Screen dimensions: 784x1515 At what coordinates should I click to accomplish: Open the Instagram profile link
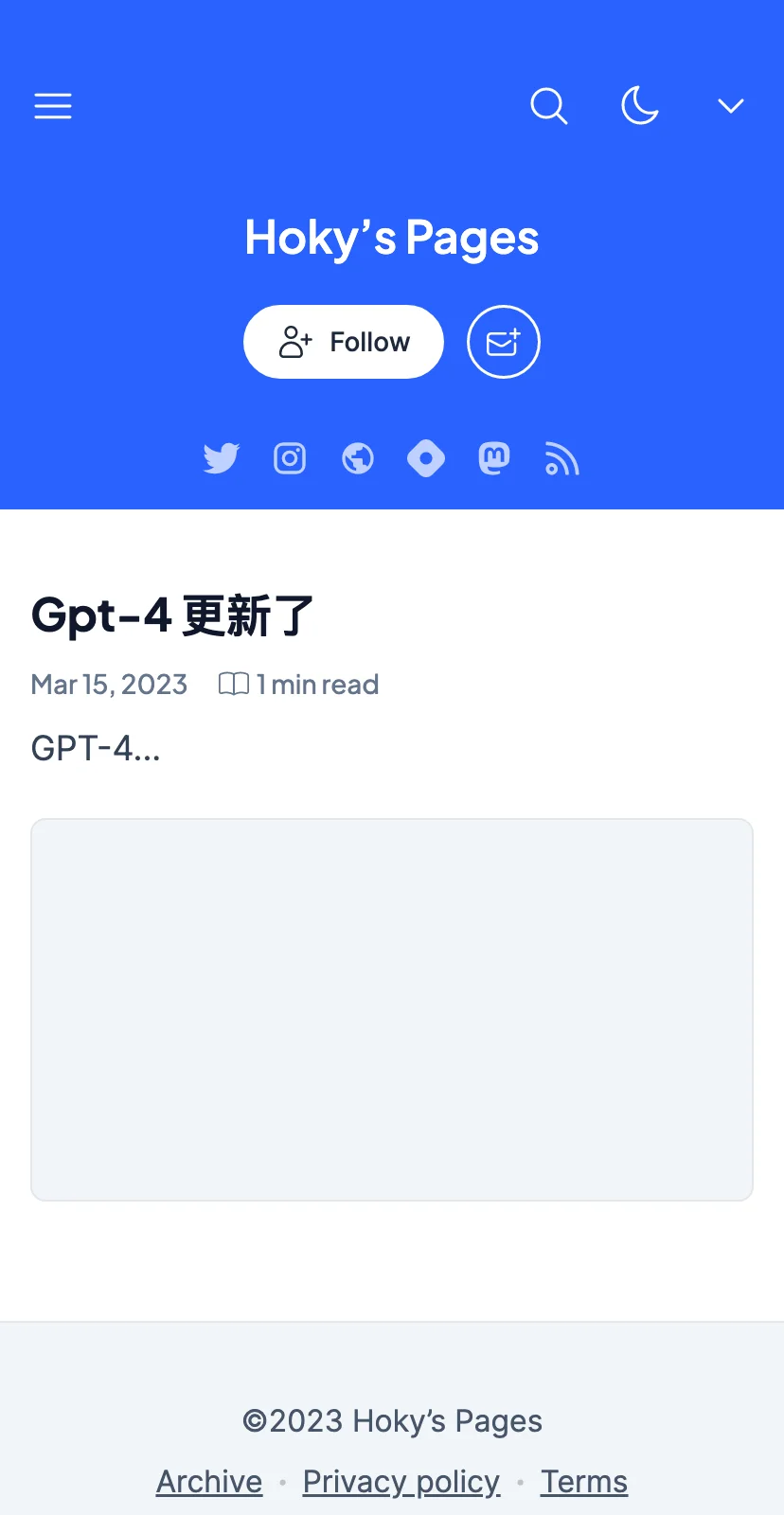coord(290,458)
